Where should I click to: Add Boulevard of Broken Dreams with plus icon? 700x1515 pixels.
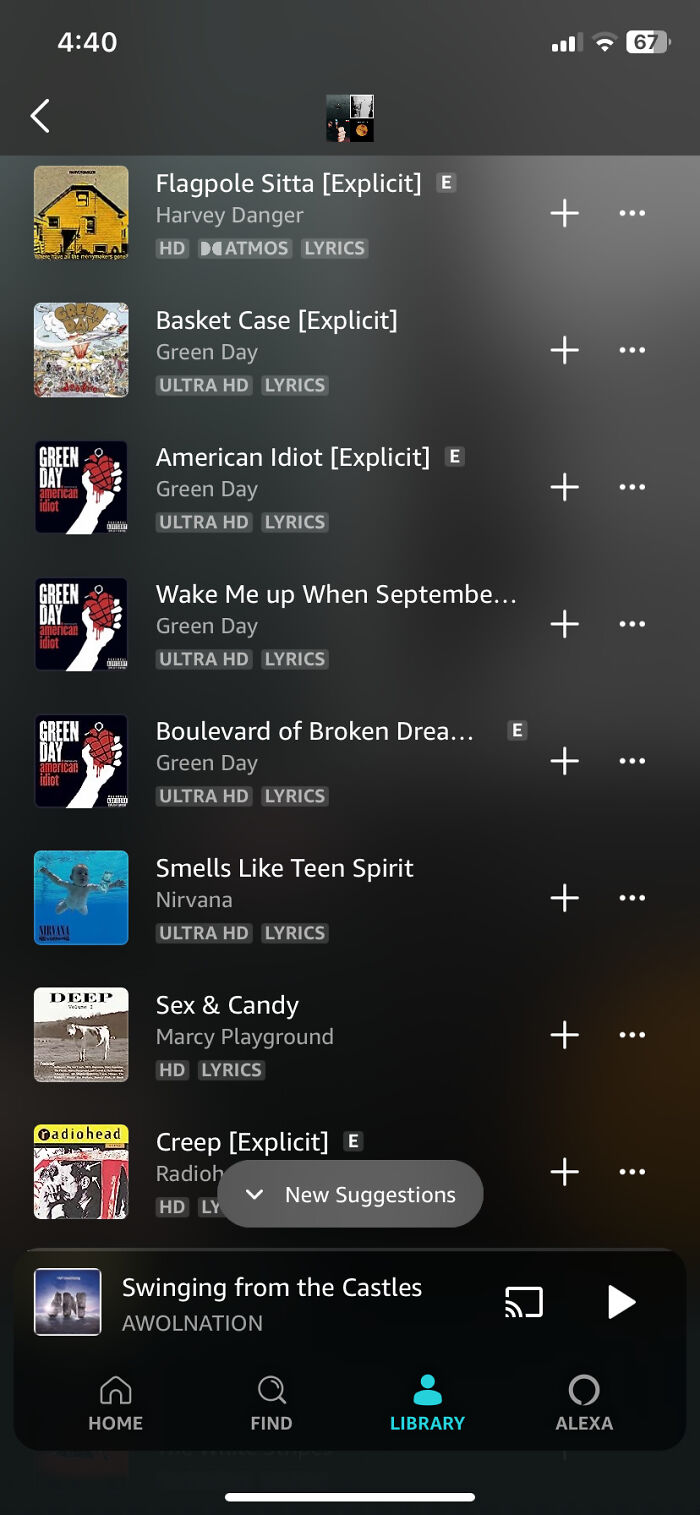(x=565, y=761)
